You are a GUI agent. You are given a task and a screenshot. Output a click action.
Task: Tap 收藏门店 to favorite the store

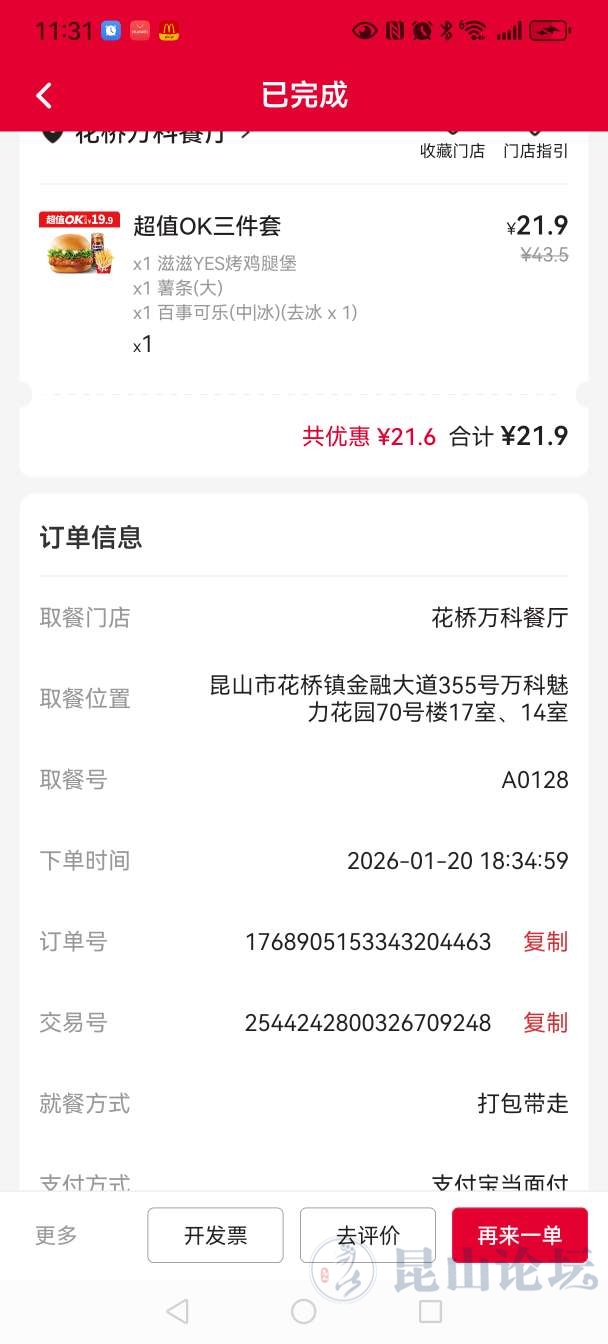(452, 148)
